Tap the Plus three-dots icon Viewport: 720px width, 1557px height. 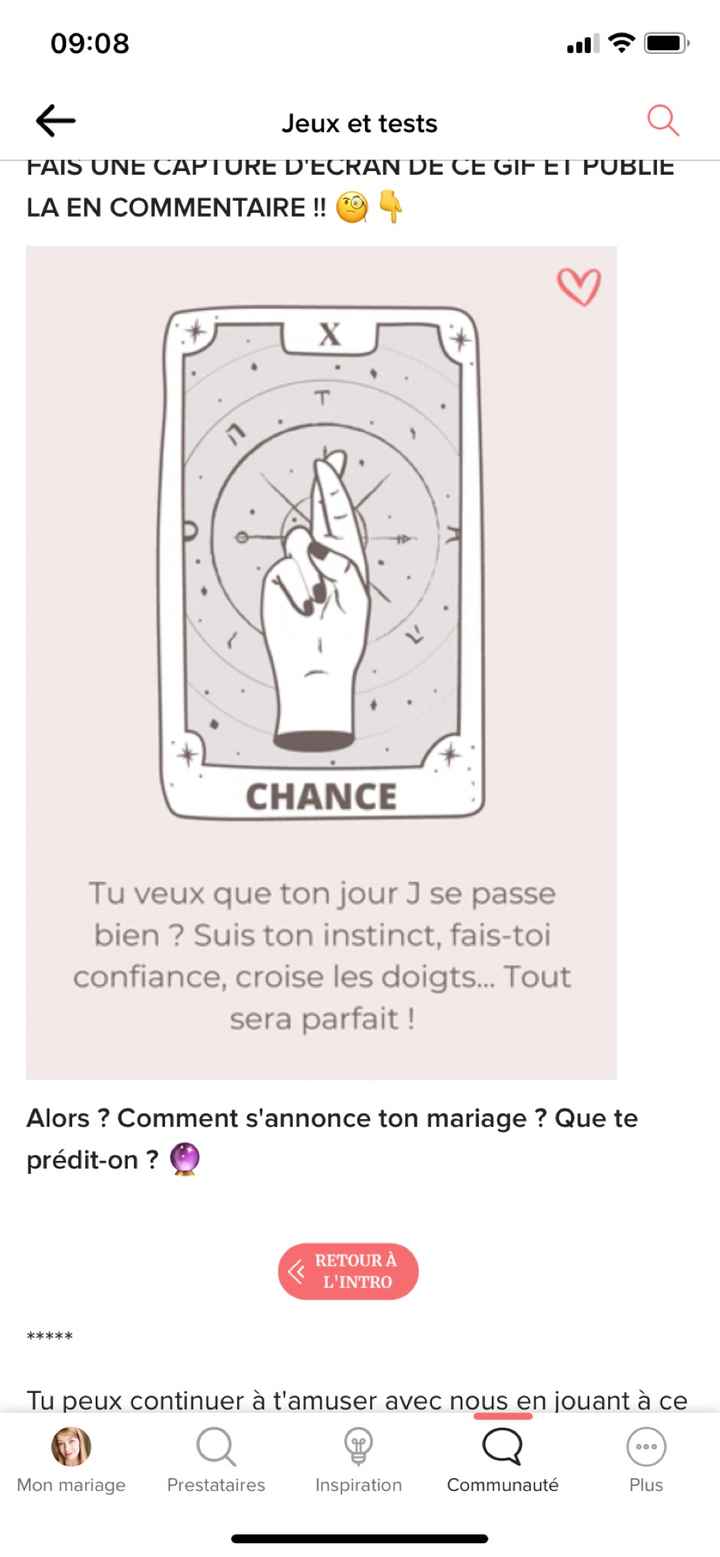tap(645, 1446)
